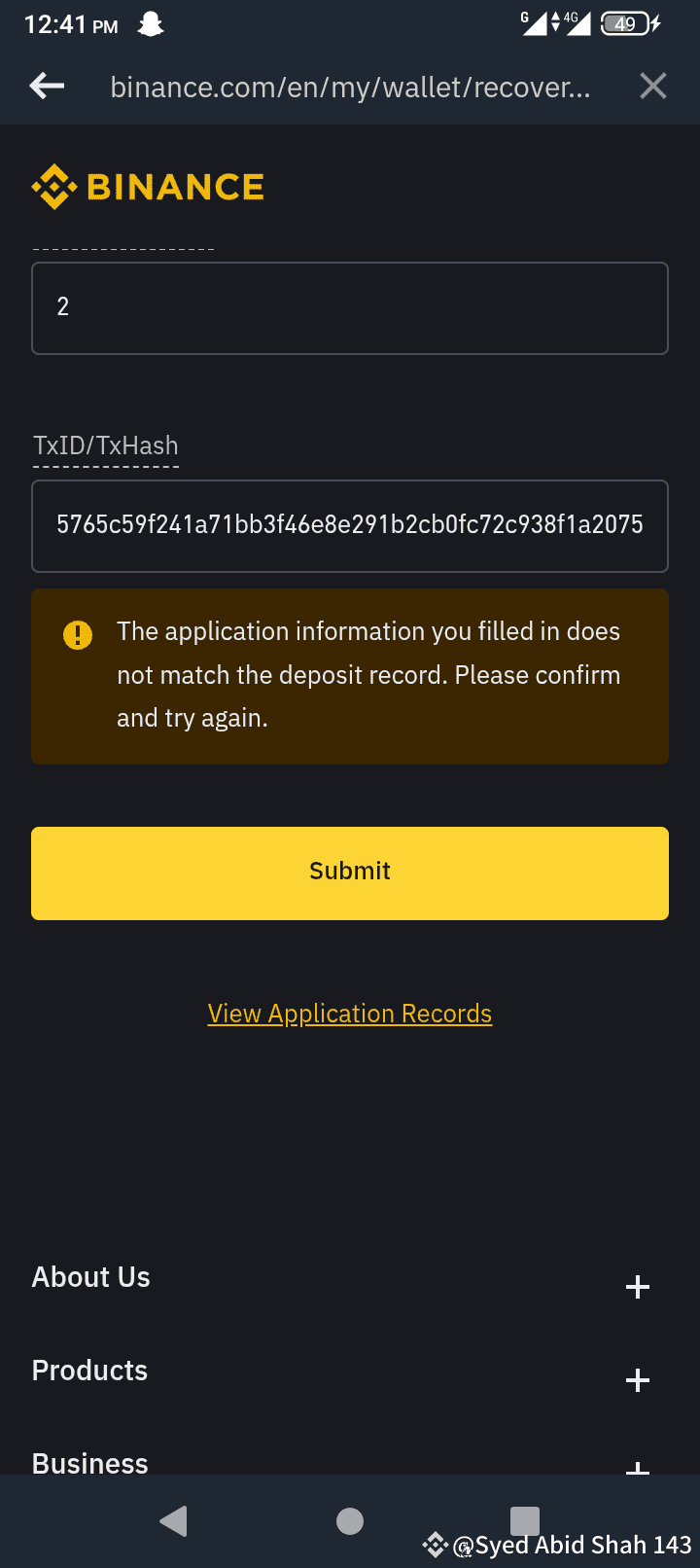Tap the Android home circle button

tap(349, 1520)
